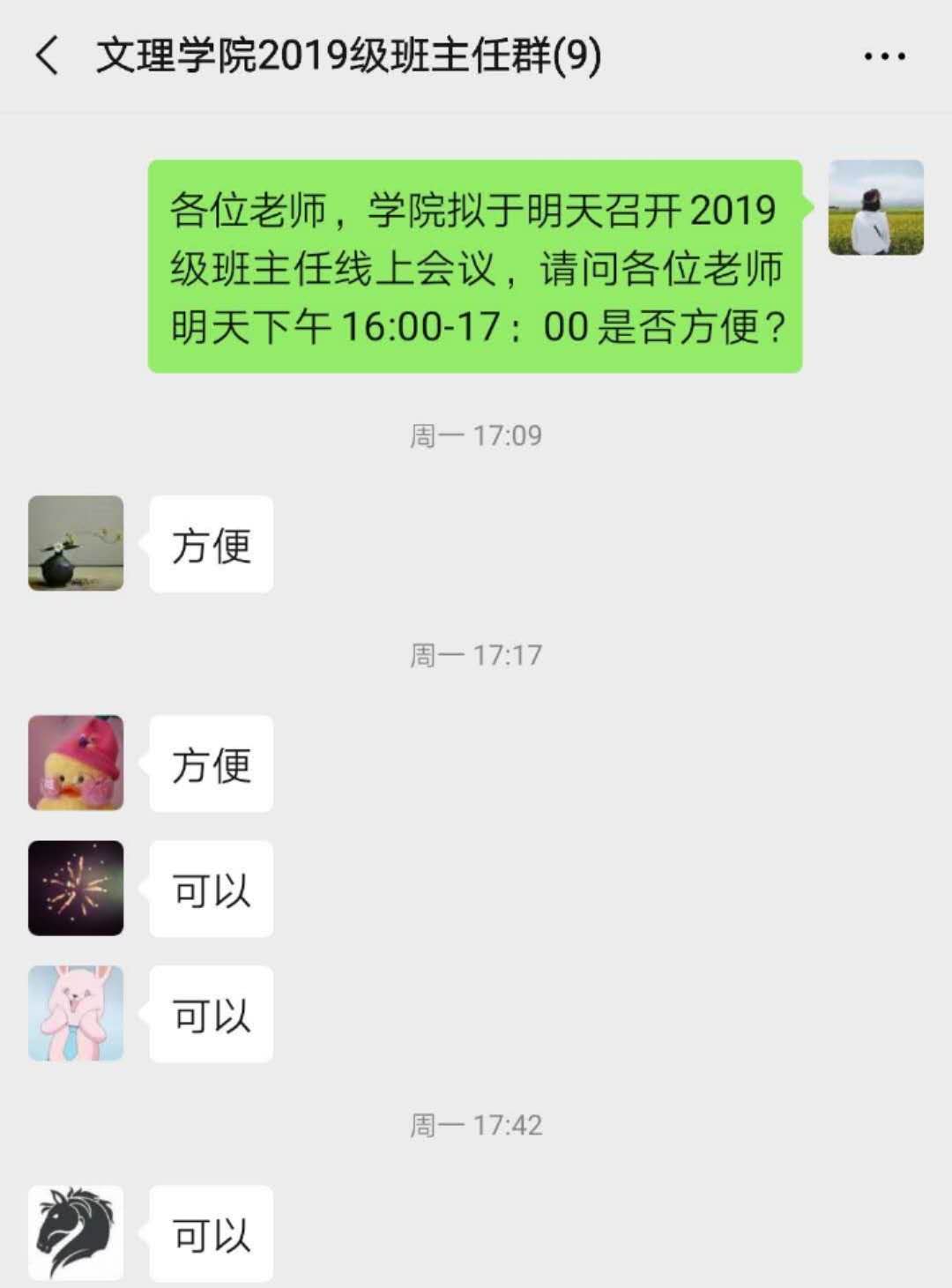View profile of the black horse avatar member
The width and height of the screenshot is (952, 1288).
(76, 1232)
